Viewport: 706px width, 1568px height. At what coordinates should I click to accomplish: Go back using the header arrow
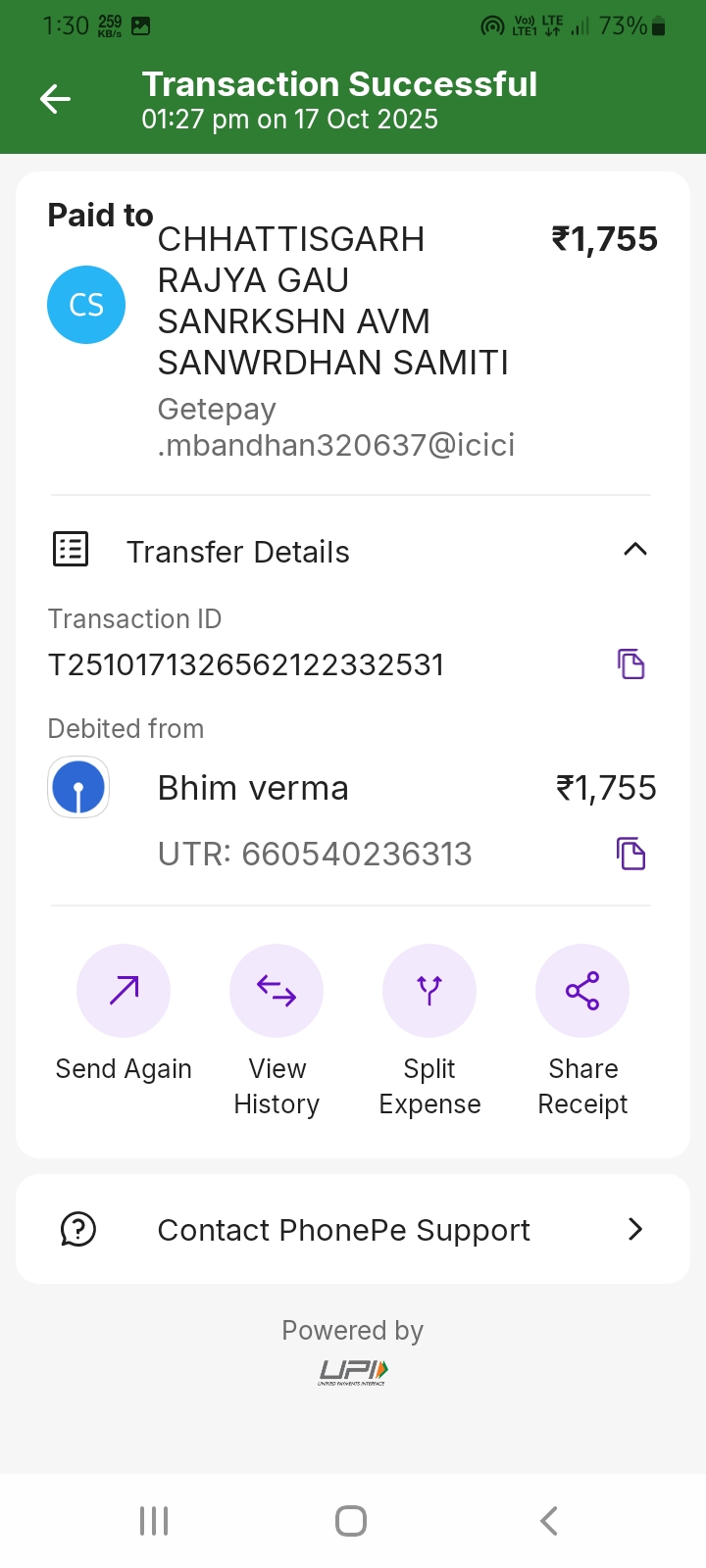pyautogui.click(x=56, y=99)
